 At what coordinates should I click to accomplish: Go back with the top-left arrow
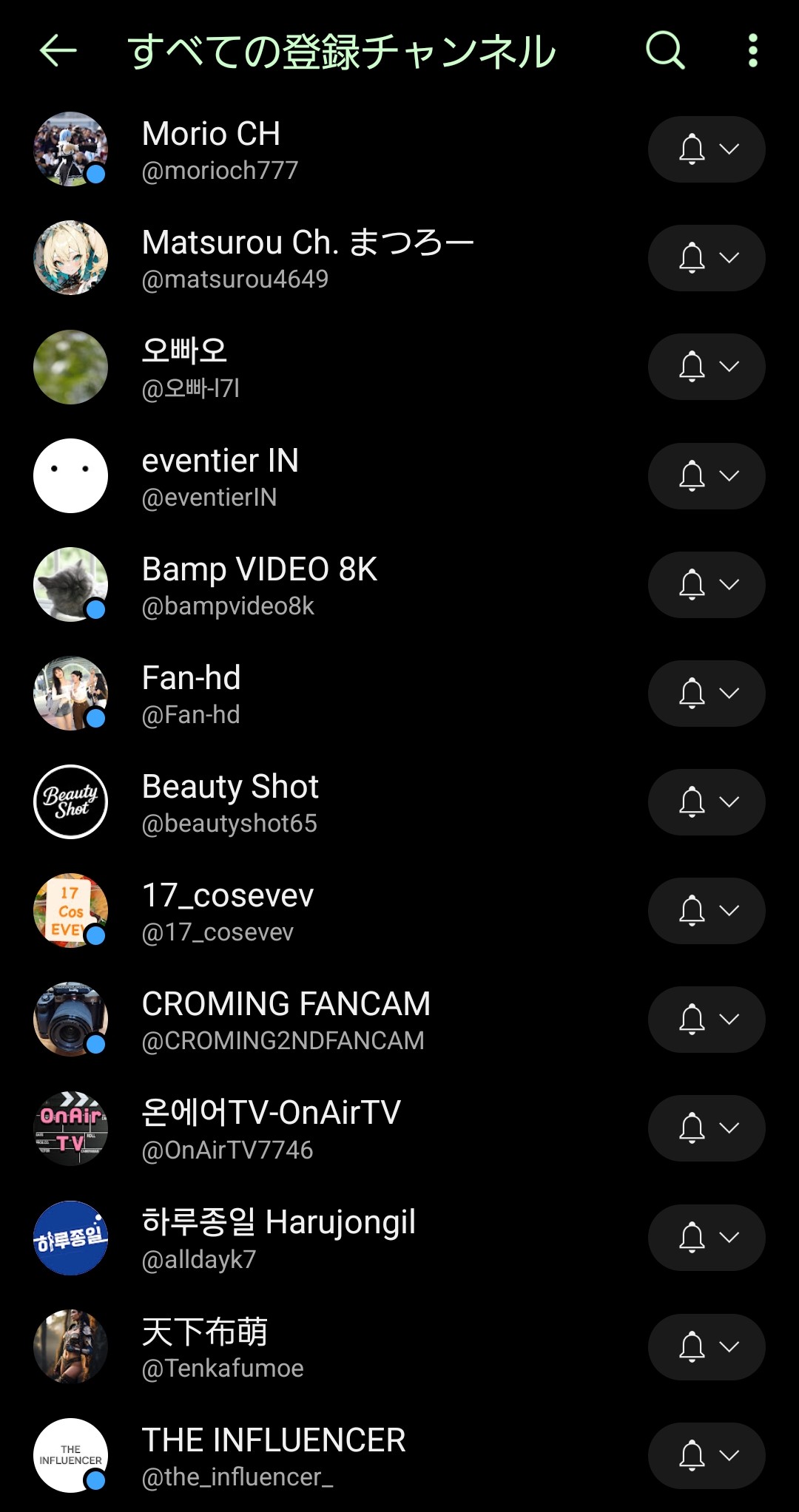pos(58,51)
